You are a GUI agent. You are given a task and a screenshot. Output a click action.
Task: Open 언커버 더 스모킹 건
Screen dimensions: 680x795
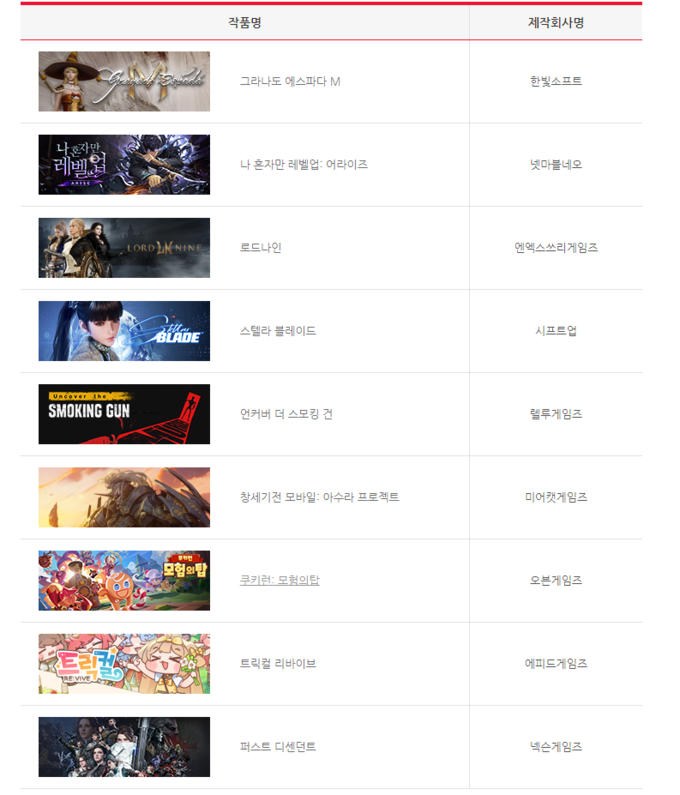[x=286, y=414]
